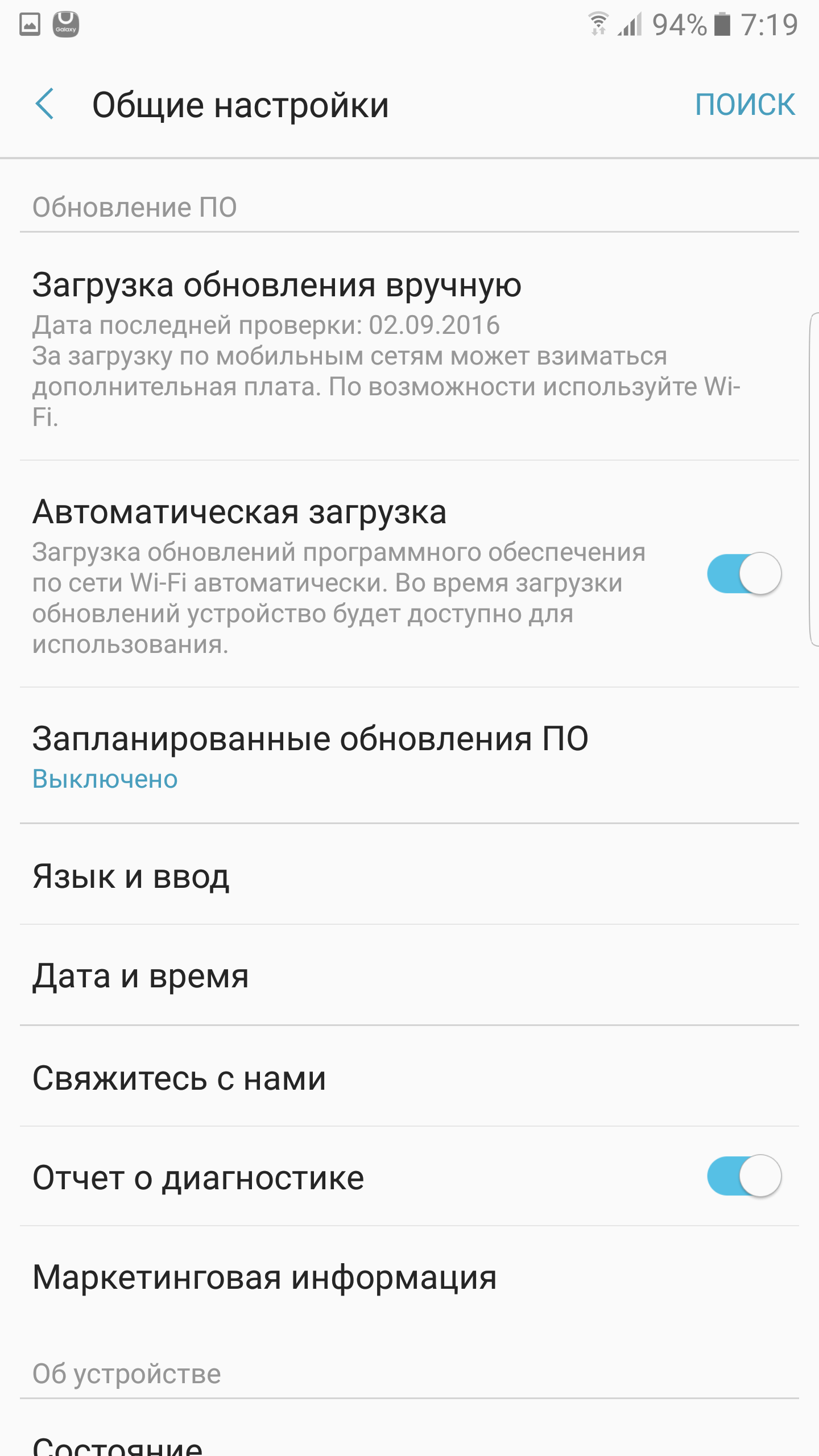819x1456 pixels.
Task: Turn off the Отчет о диагностике switch
Action: (744, 1176)
